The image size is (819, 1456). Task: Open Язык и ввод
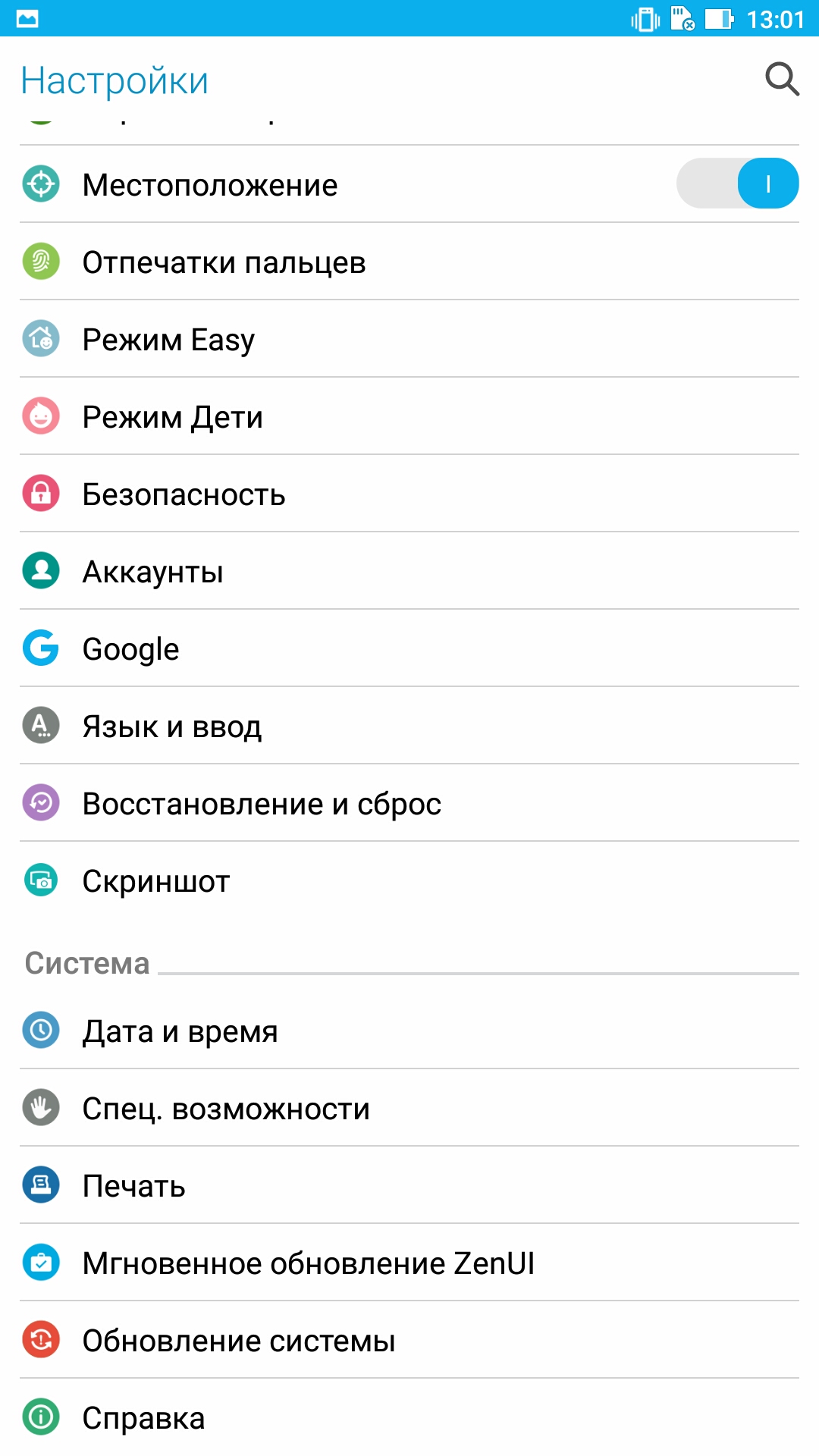(x=409, y=726)
